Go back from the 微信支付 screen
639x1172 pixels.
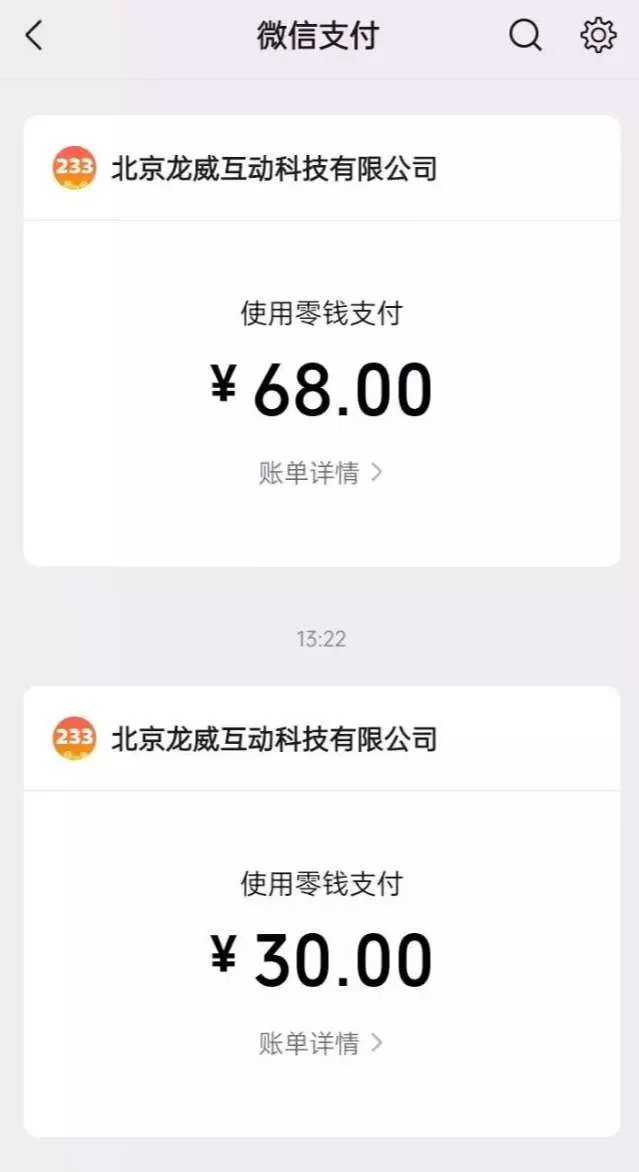click(34, 37)
